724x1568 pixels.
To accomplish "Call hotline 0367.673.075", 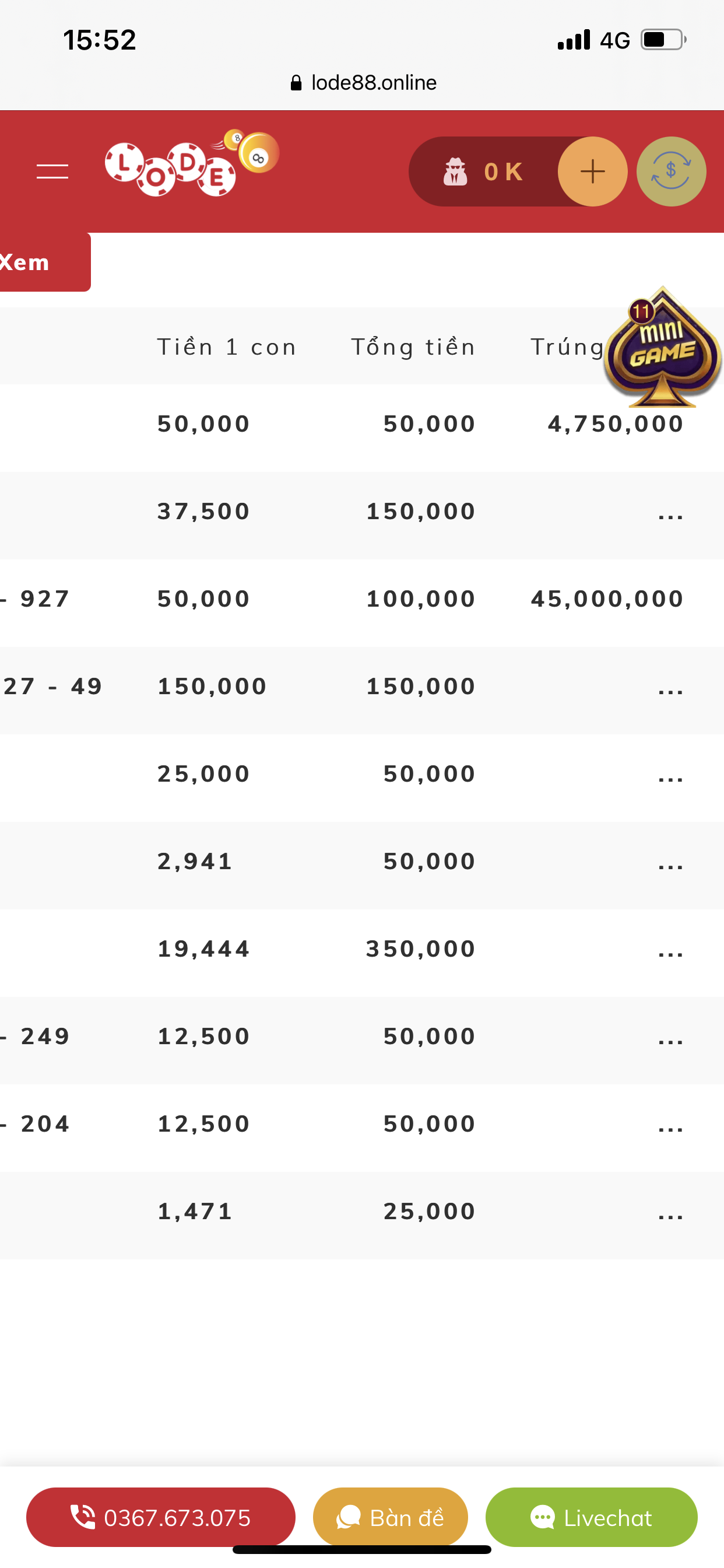I will point(161,1517).
